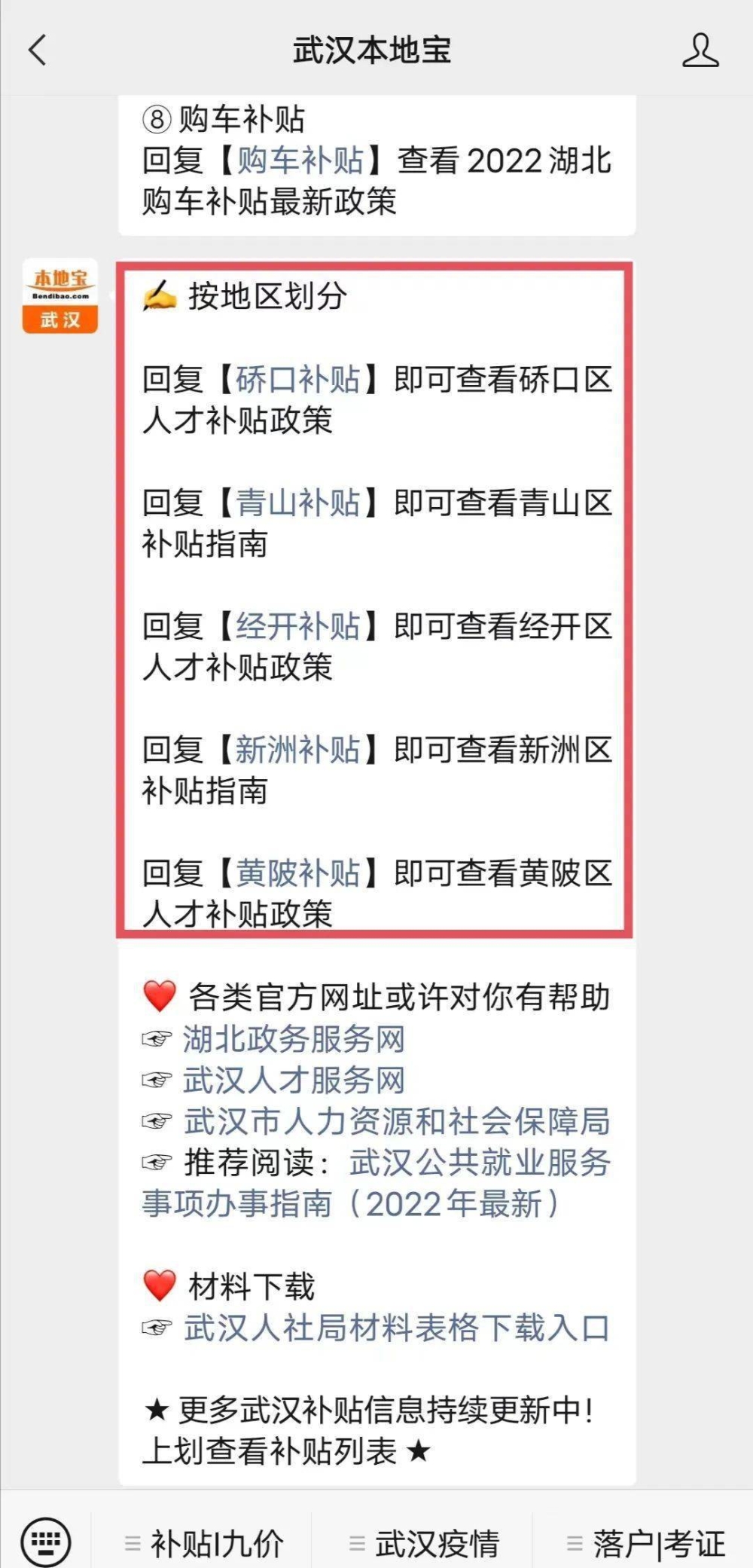This screenshot has width=753, height=1568.
Task: Open 湖北政务服务网 link
Action: click(294, 1040)
